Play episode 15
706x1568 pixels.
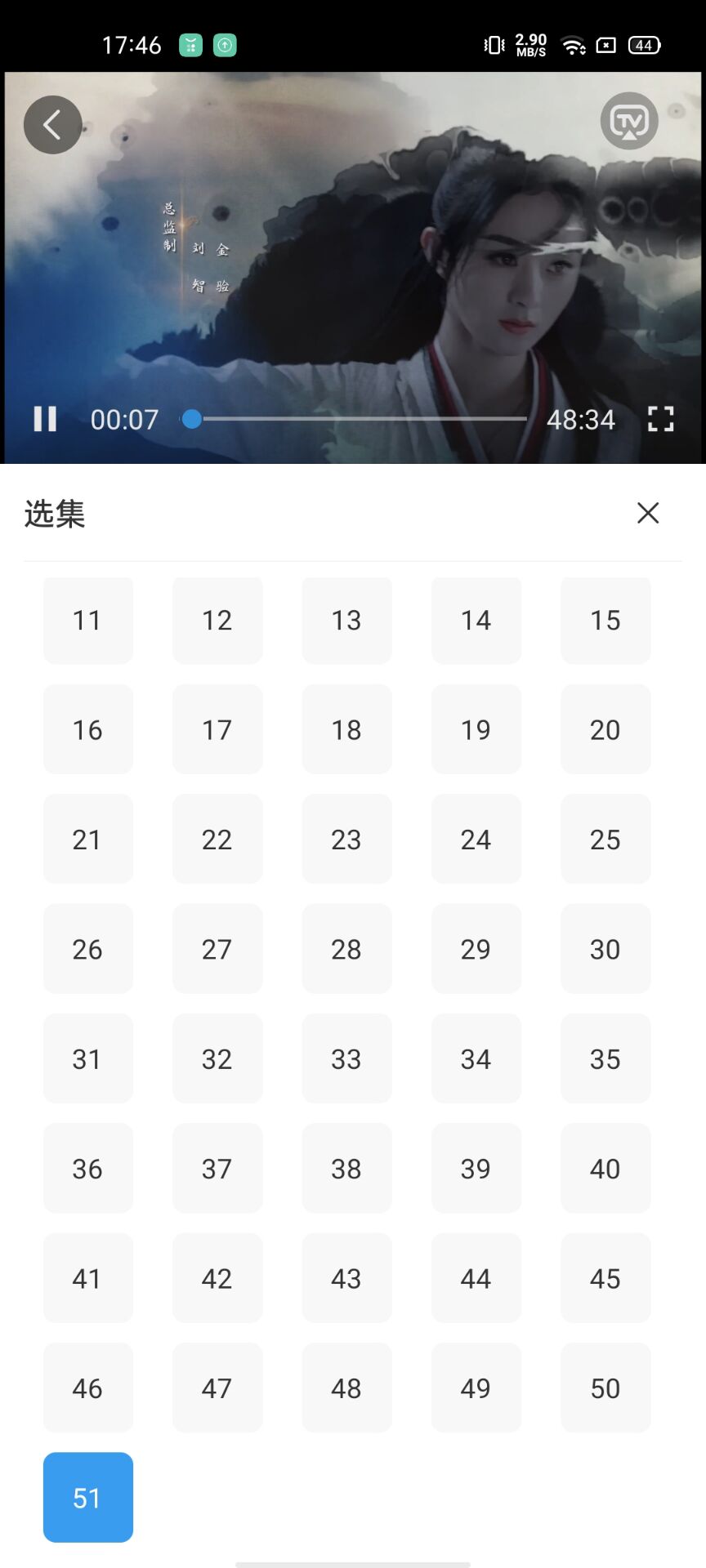(x=605, y=621)
